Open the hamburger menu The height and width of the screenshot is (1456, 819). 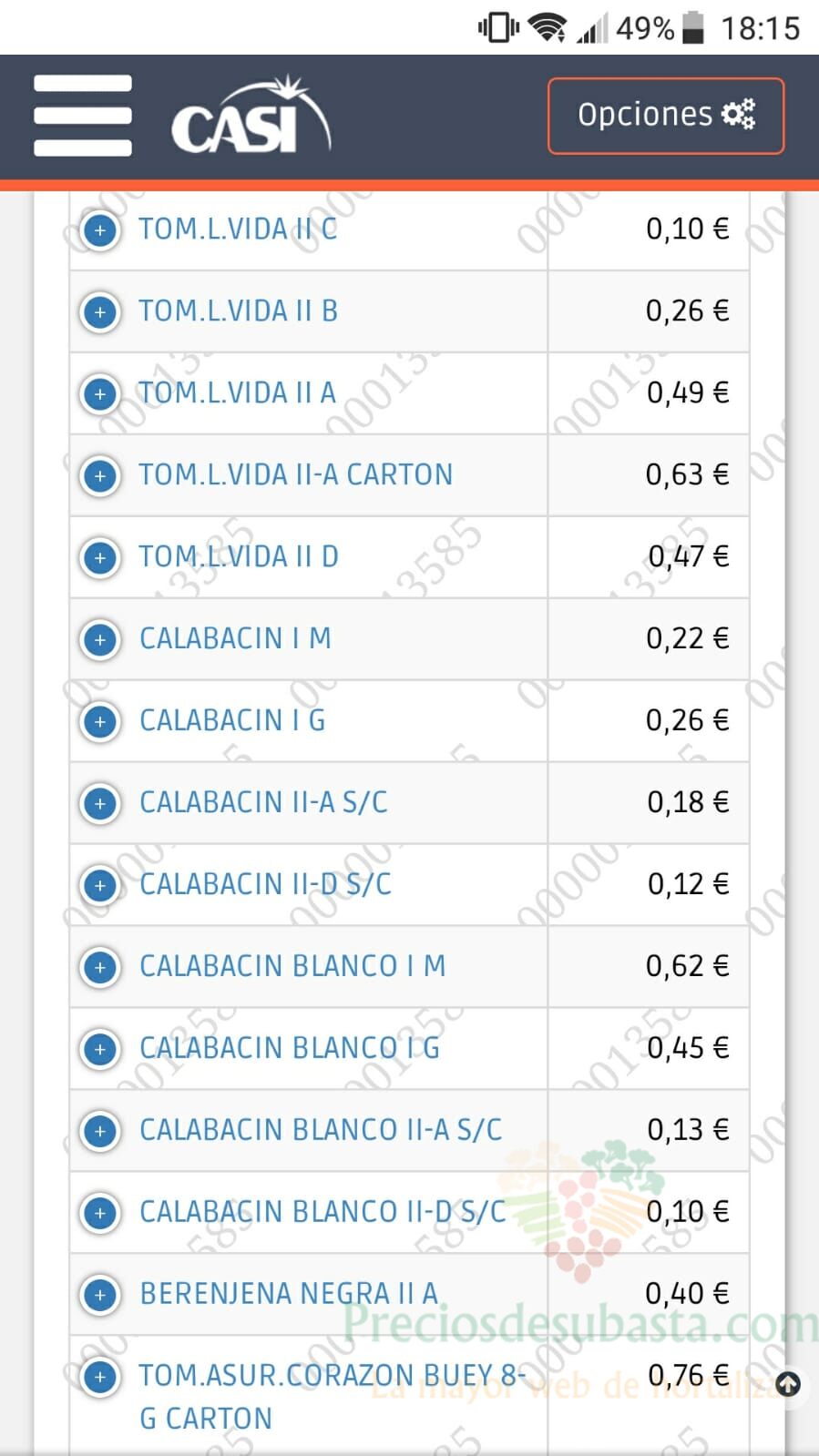pos(83,116)
